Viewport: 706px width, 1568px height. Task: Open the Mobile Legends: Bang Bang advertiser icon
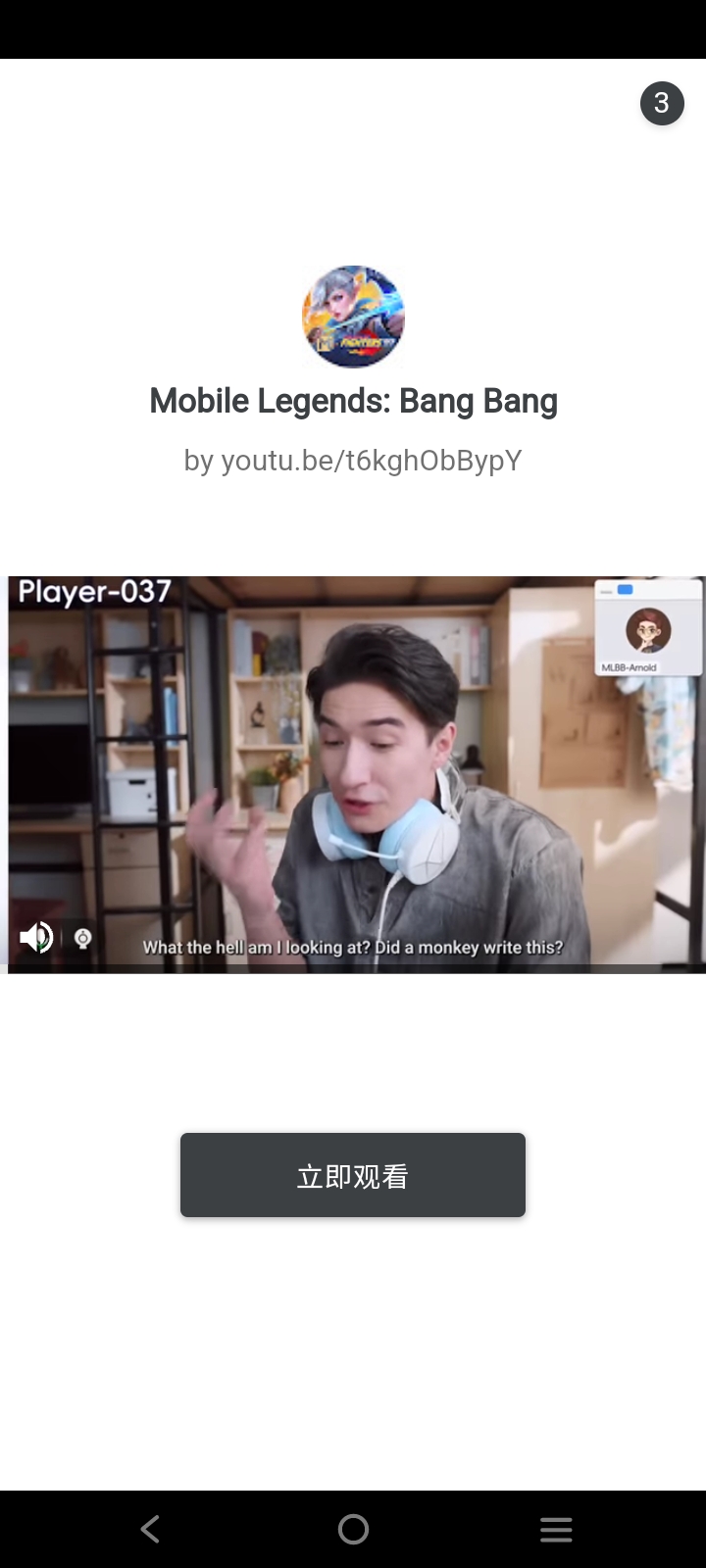[353, 317]
